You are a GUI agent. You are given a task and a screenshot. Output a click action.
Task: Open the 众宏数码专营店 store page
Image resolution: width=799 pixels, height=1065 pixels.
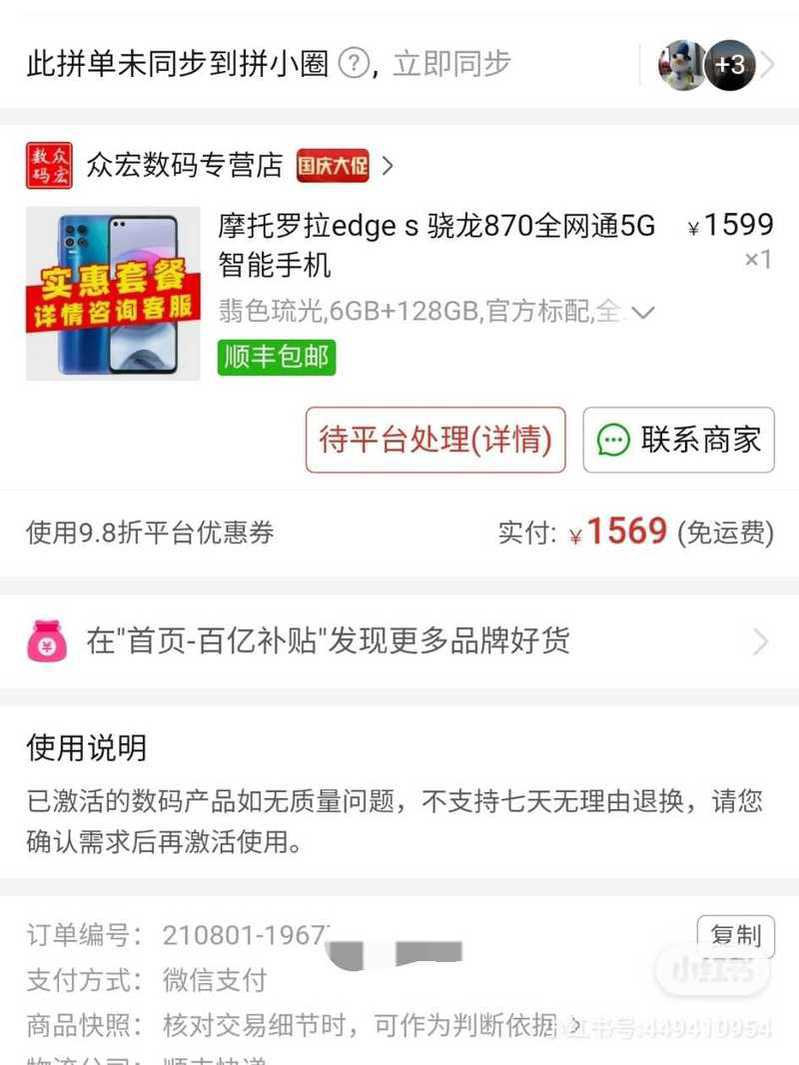click(x=184, y=165)
